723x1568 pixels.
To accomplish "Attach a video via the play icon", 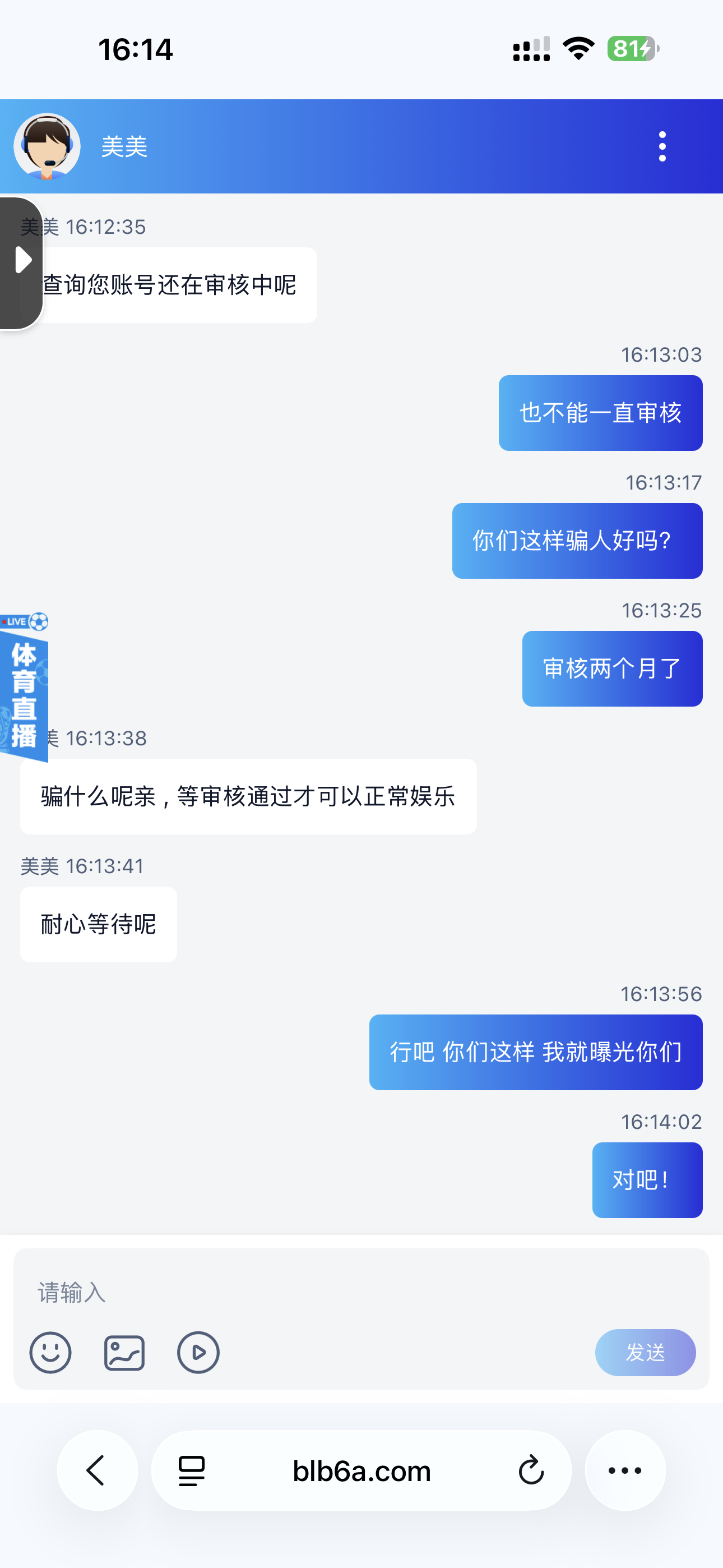I will pos(198,1353).
